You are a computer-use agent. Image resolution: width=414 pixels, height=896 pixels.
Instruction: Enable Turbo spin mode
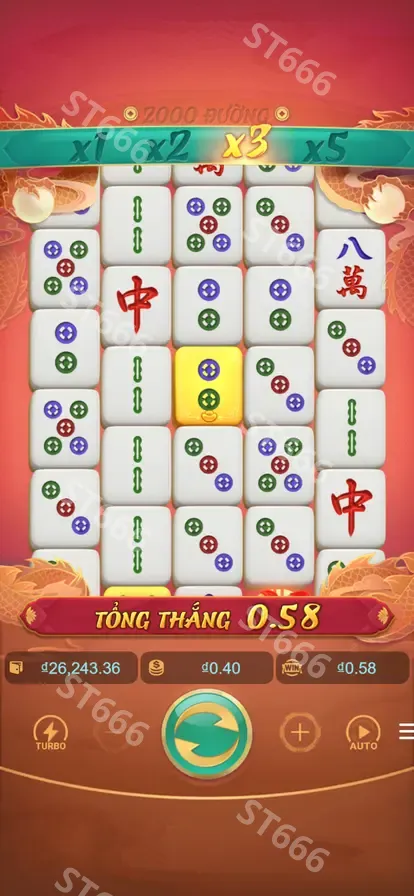tap(51, 733)
